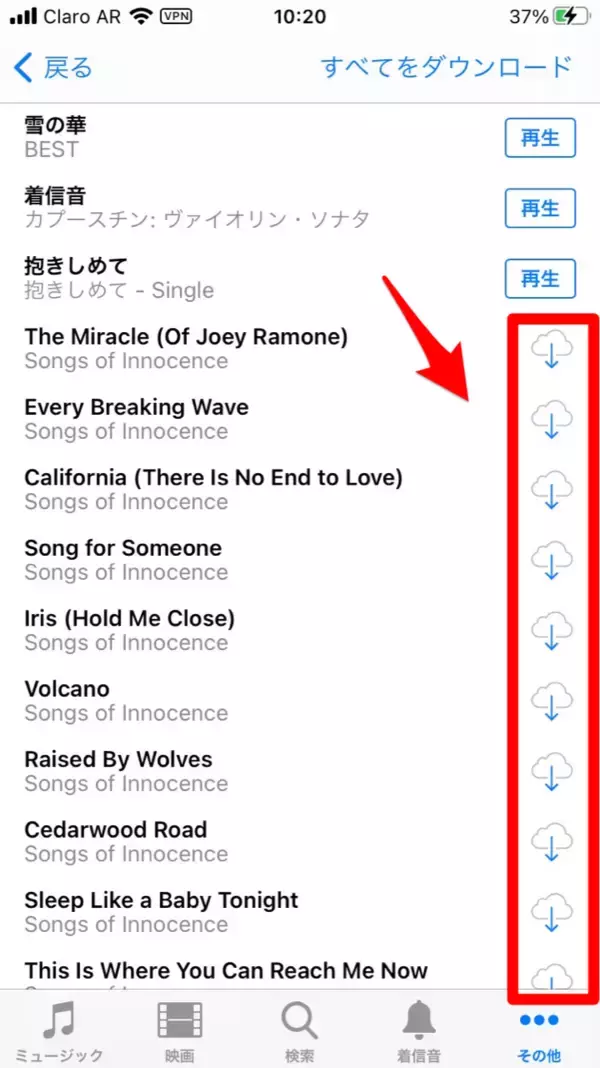Switch to the 着信音 tab

420,1031
